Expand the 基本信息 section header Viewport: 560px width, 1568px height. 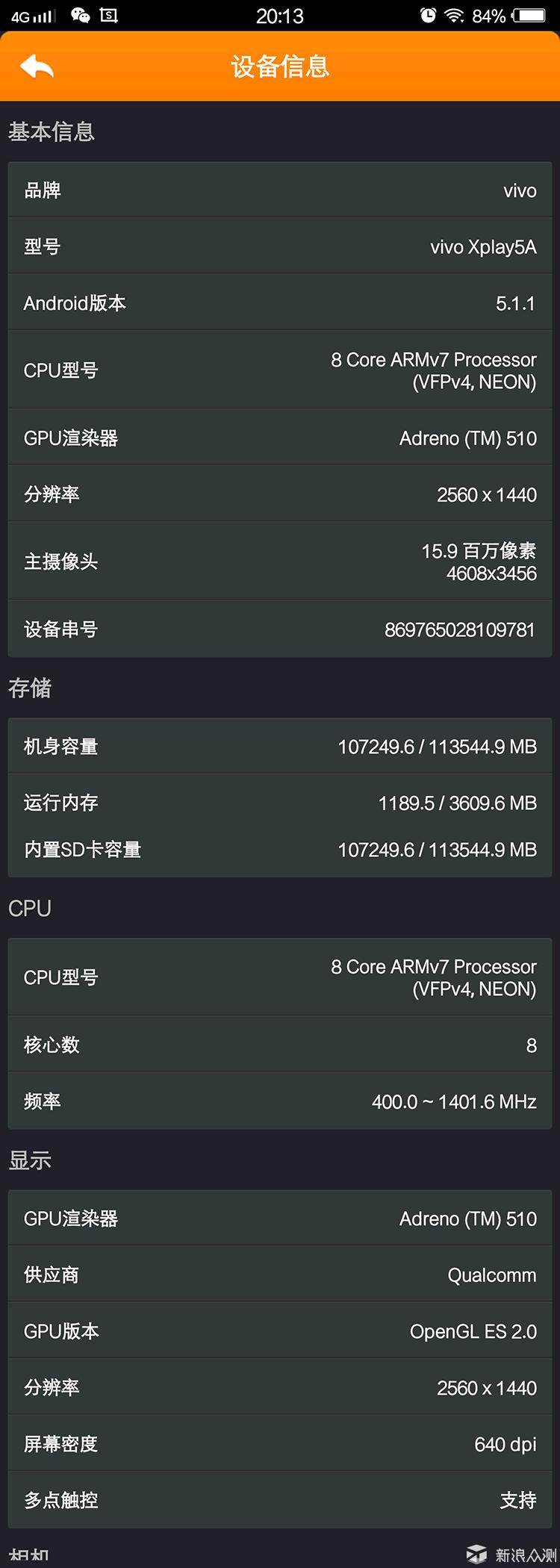(51, 131)
